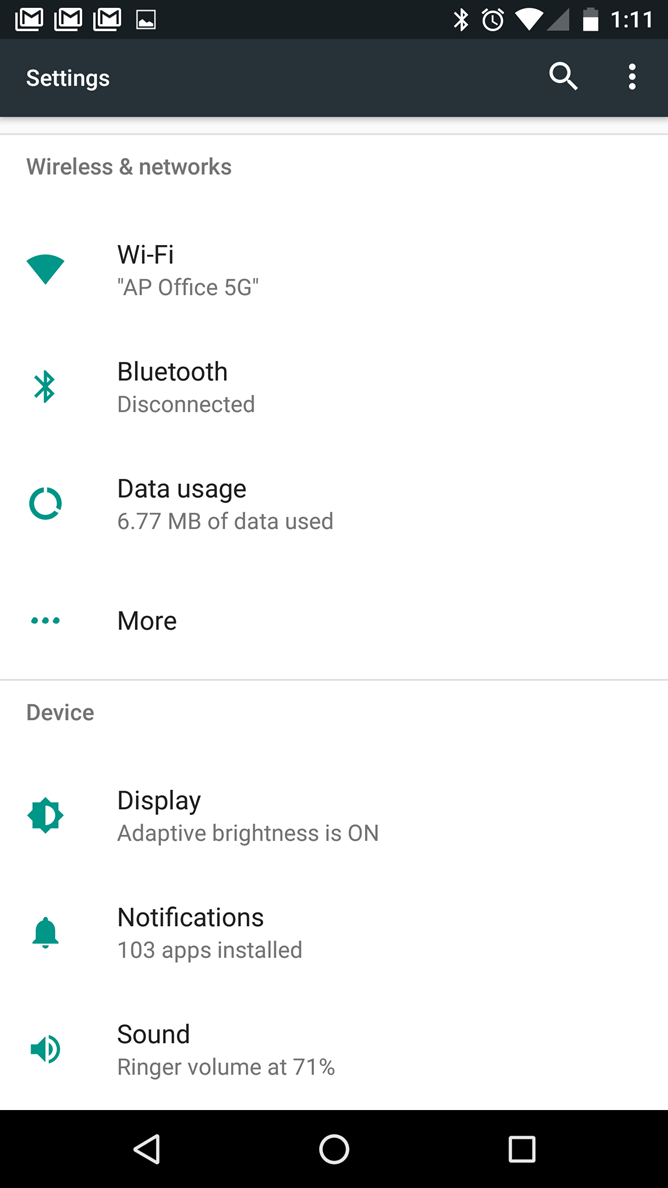Open Sound settings
This screenshot has height=1188, width=668.
pos(334,1049)
